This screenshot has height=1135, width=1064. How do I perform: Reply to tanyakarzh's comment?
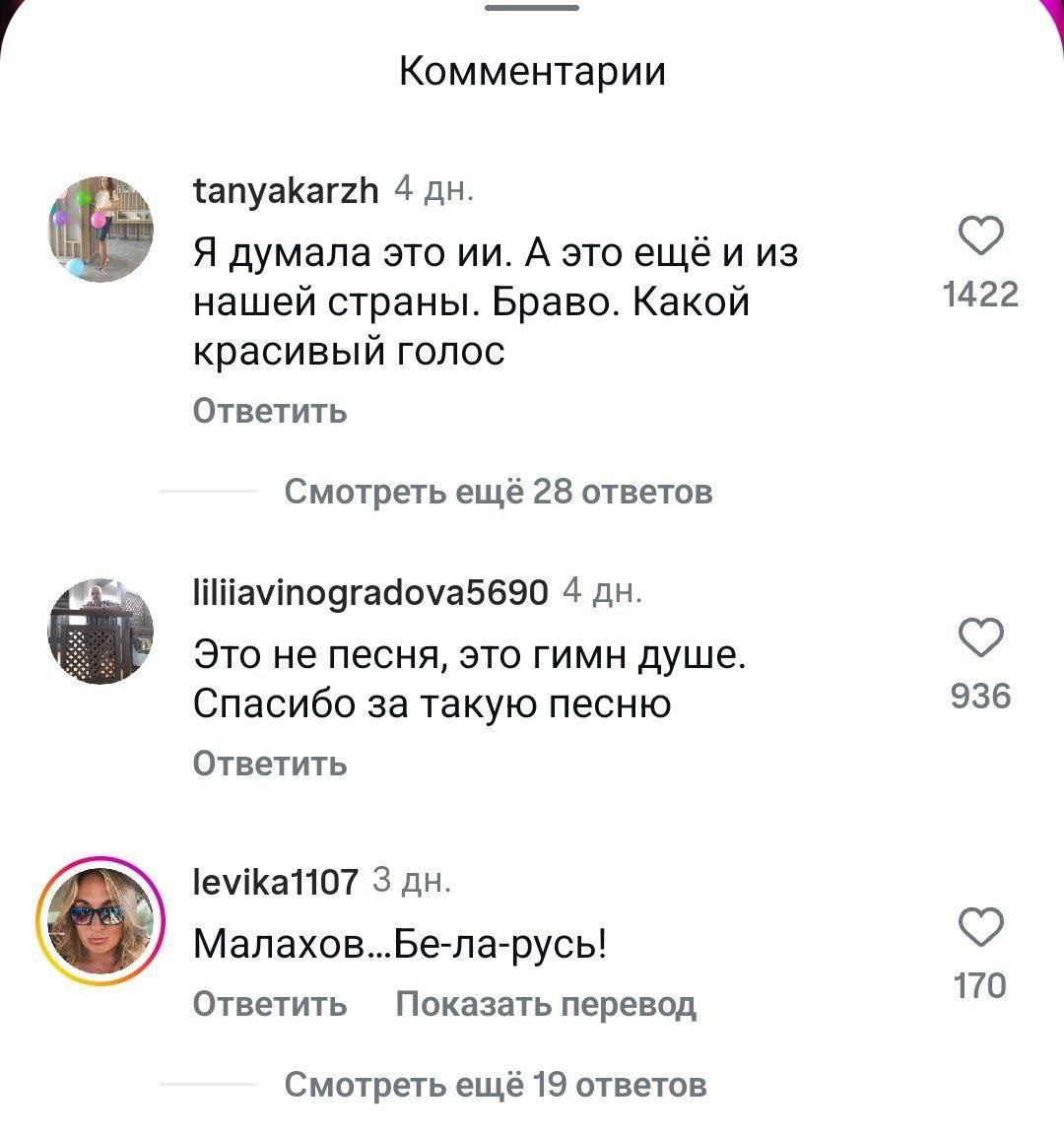click(270, 411)
